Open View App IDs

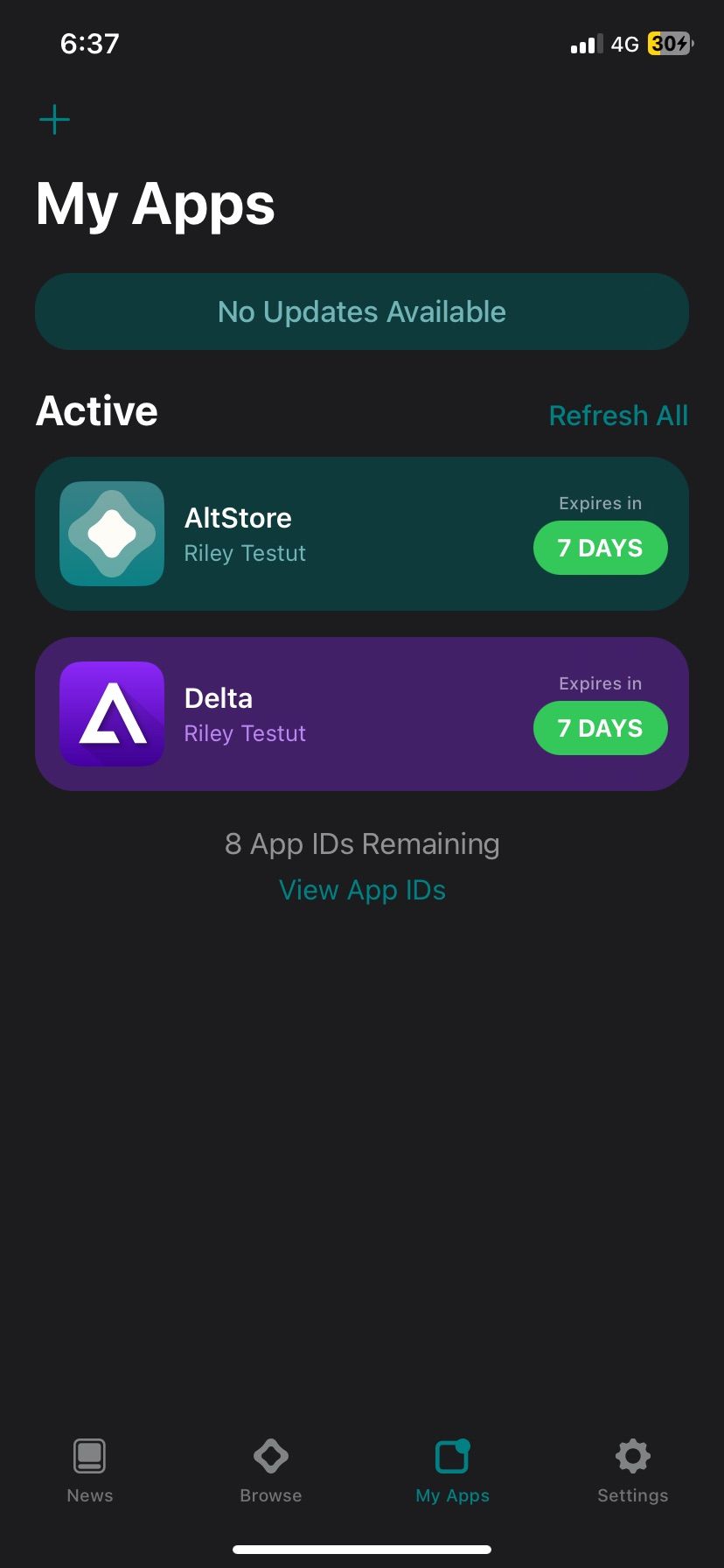tap(362, 889)
